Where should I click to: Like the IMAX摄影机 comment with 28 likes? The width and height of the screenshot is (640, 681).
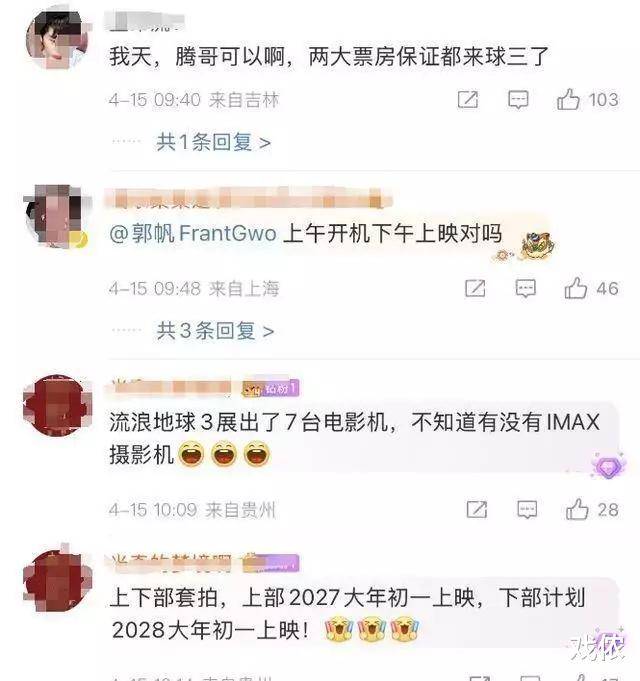tap(577, 510)
